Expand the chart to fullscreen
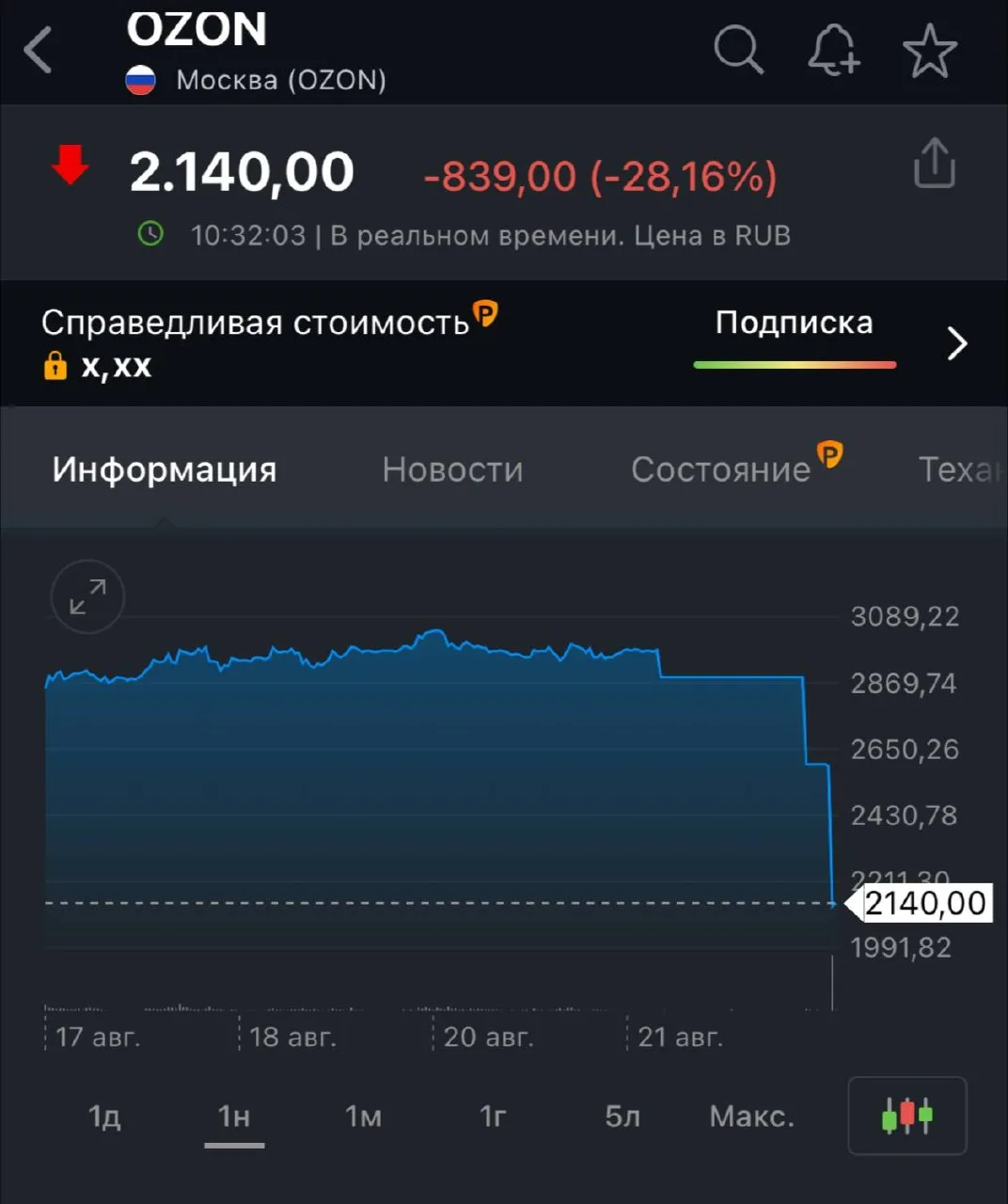This screenshot has width=1008, height=1204. pyautogui.click(x=87, y=596)
